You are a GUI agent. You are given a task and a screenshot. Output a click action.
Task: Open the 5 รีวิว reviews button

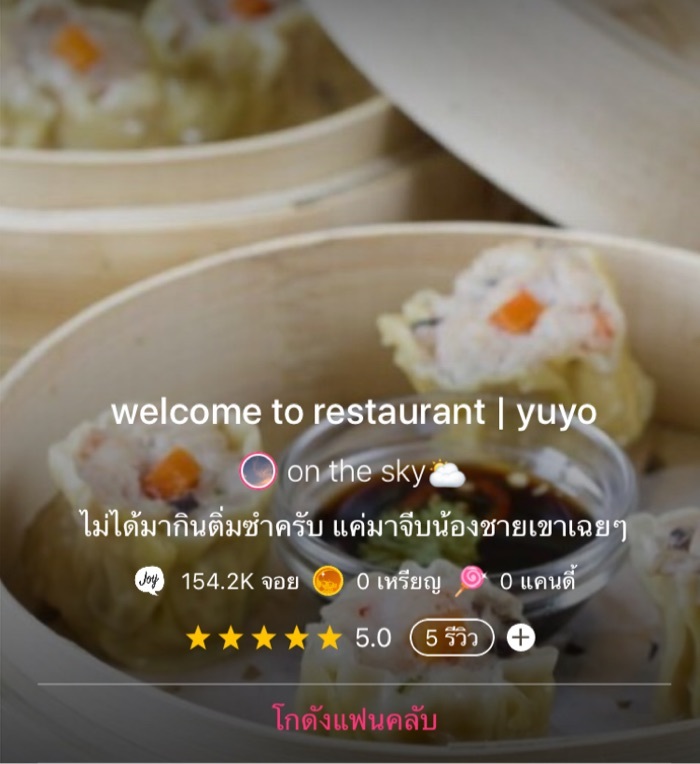[x=451, y=637]
